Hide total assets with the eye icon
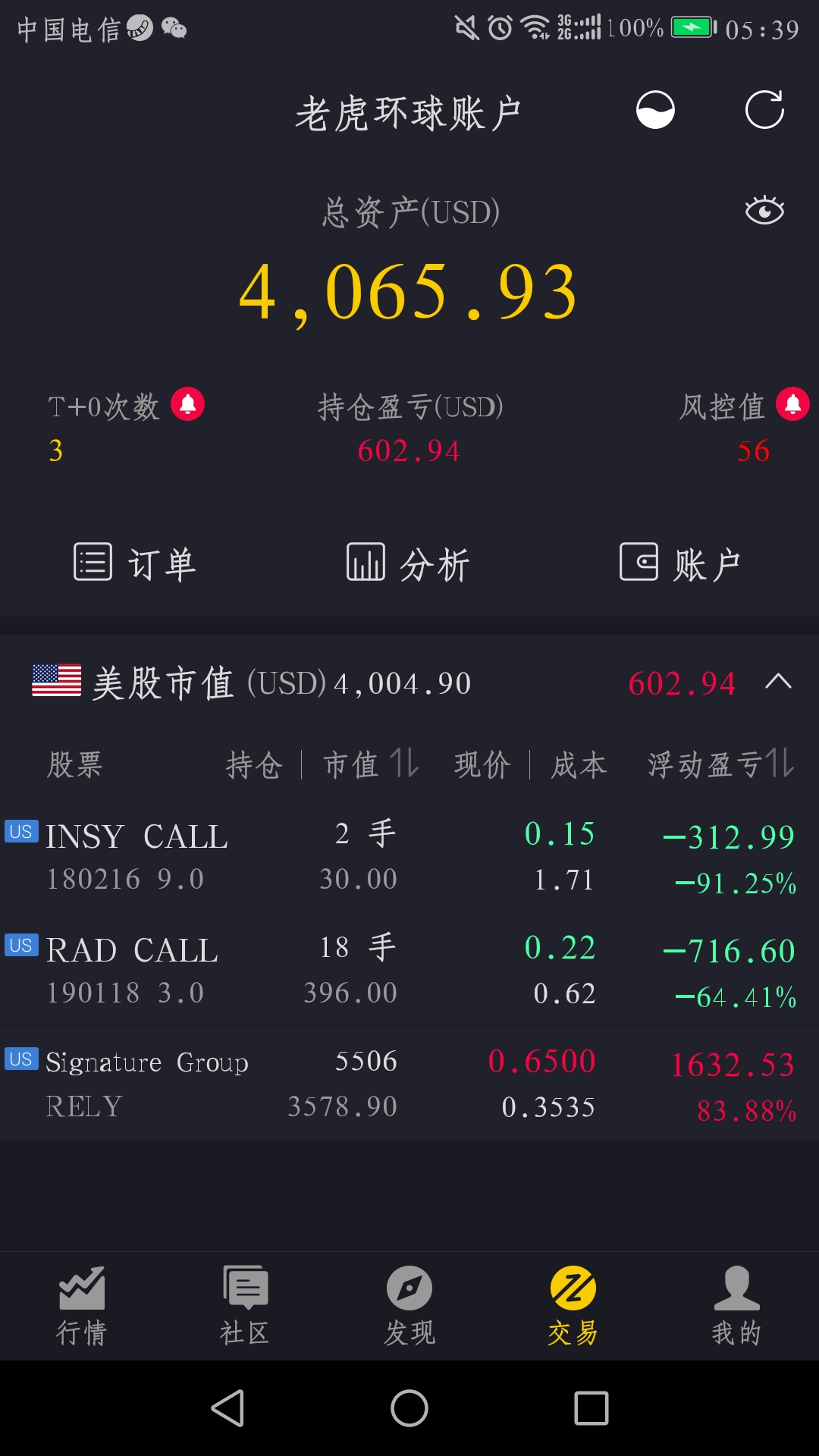The height and width of the screenshot is (1456, 819). coord(764,210)
